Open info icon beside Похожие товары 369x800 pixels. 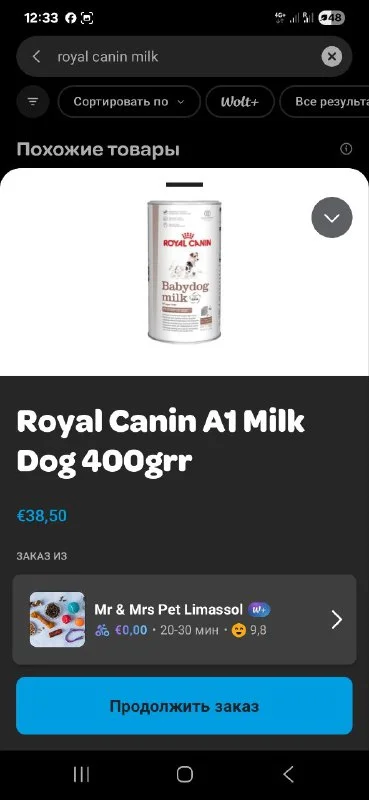point(347,149)
